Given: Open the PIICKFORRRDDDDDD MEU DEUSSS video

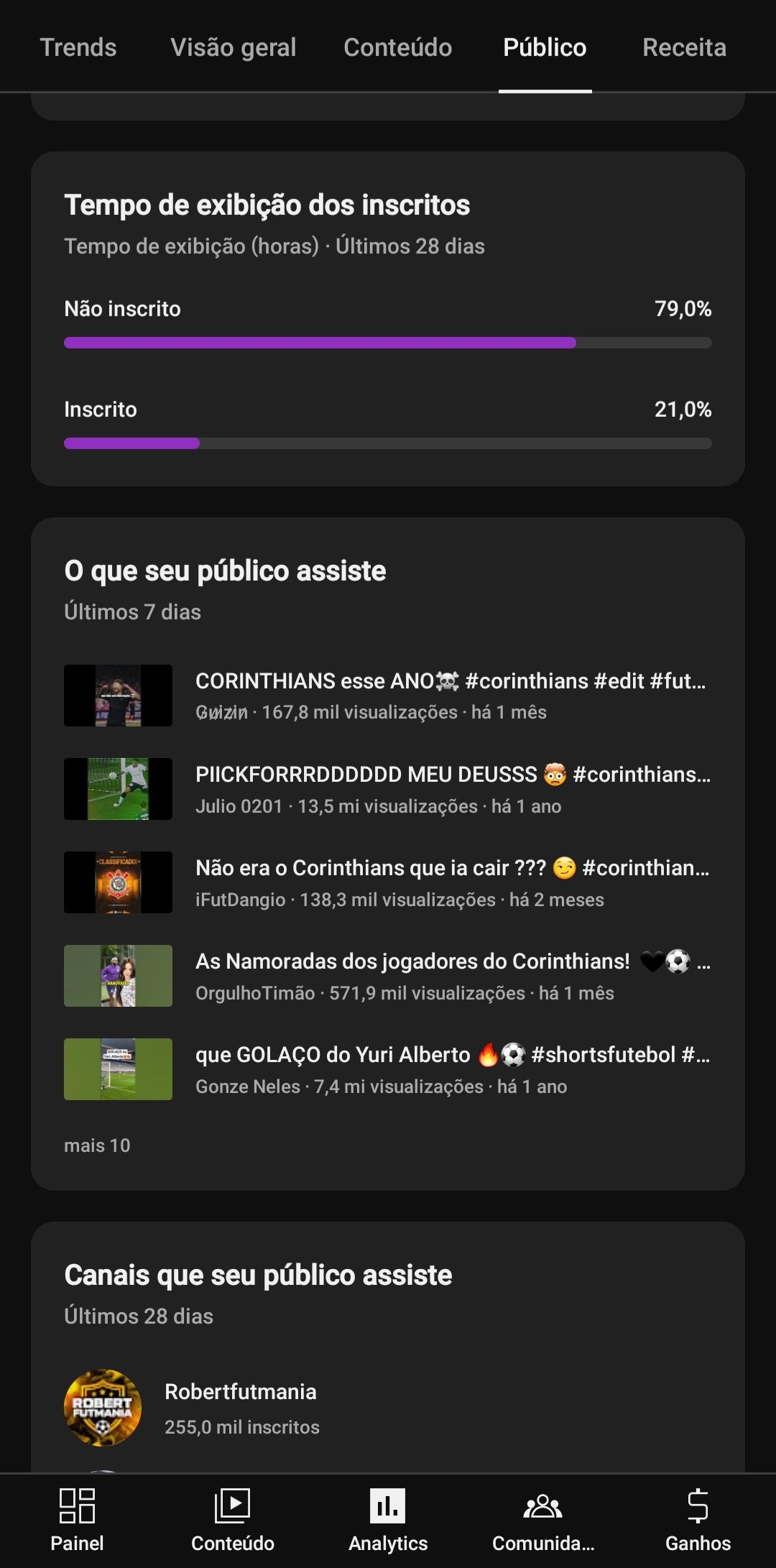Looking at the screenshot, I should pos(388,789).
